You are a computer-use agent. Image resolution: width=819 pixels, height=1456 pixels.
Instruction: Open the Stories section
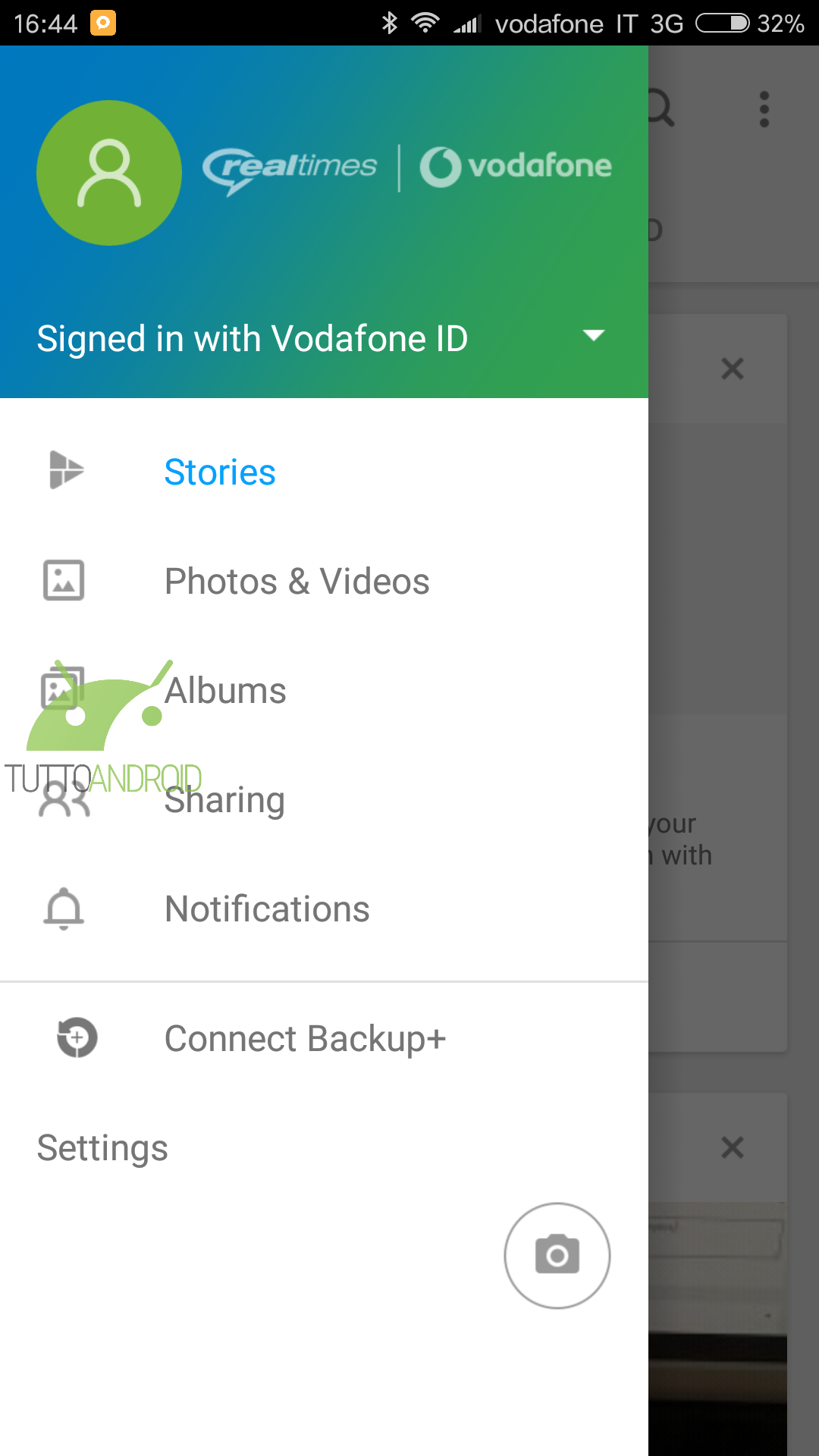point(324,472)
